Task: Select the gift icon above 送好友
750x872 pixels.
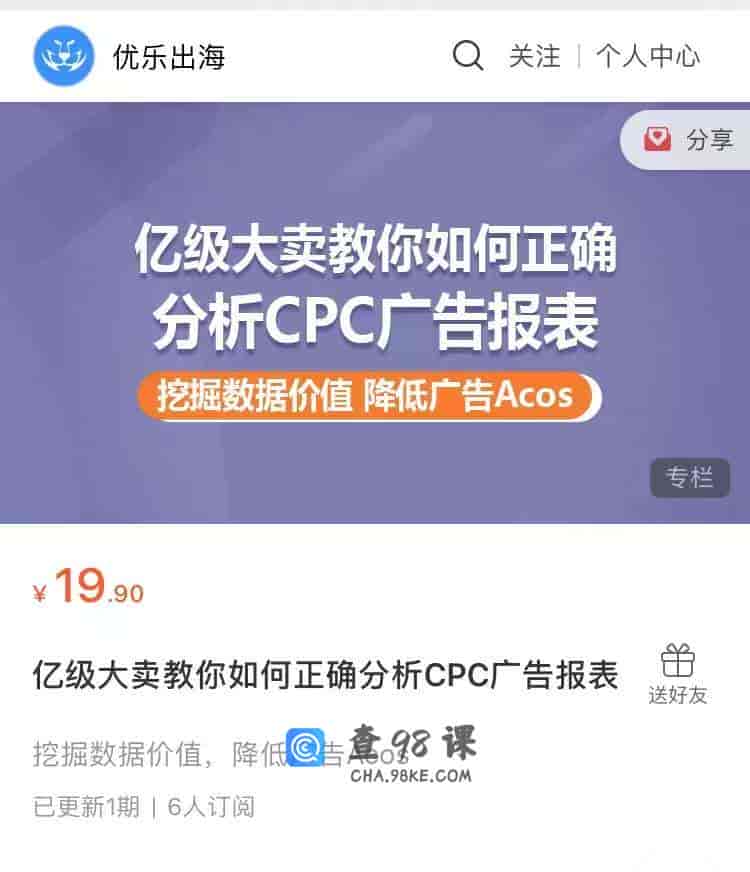Action: tap(678, 660)
